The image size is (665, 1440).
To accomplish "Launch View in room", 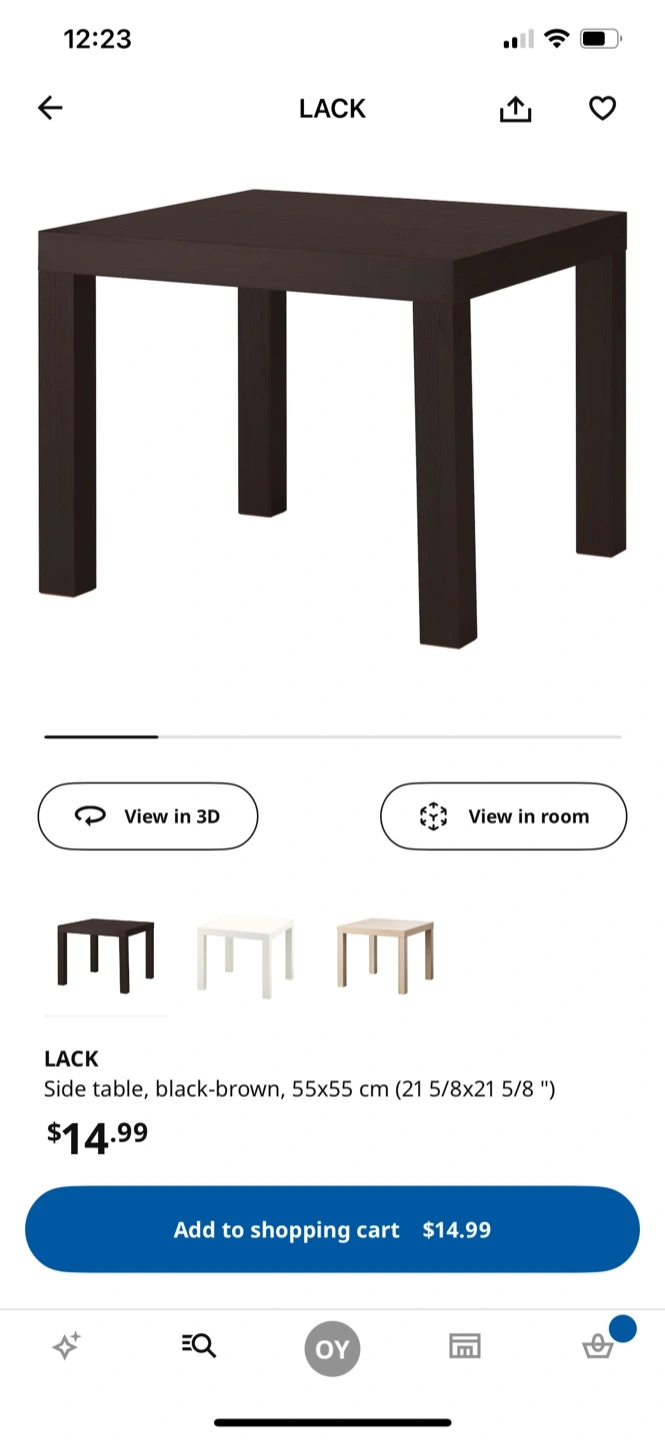I will click(503, 816).
